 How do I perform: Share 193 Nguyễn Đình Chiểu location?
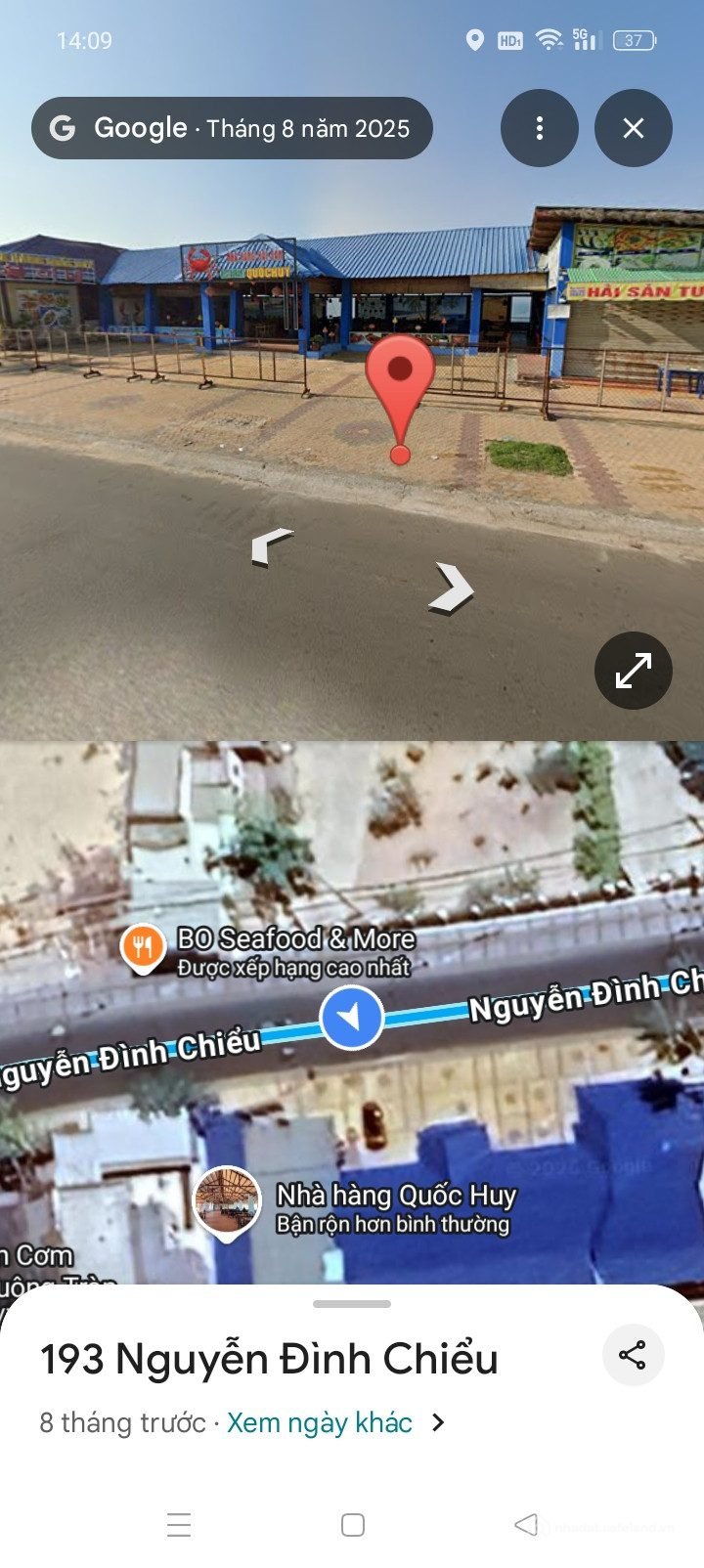633,1355
